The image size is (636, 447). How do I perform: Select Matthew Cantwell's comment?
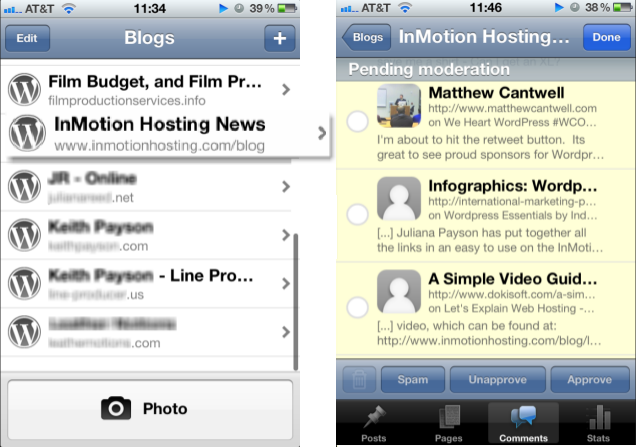point(356,122)
